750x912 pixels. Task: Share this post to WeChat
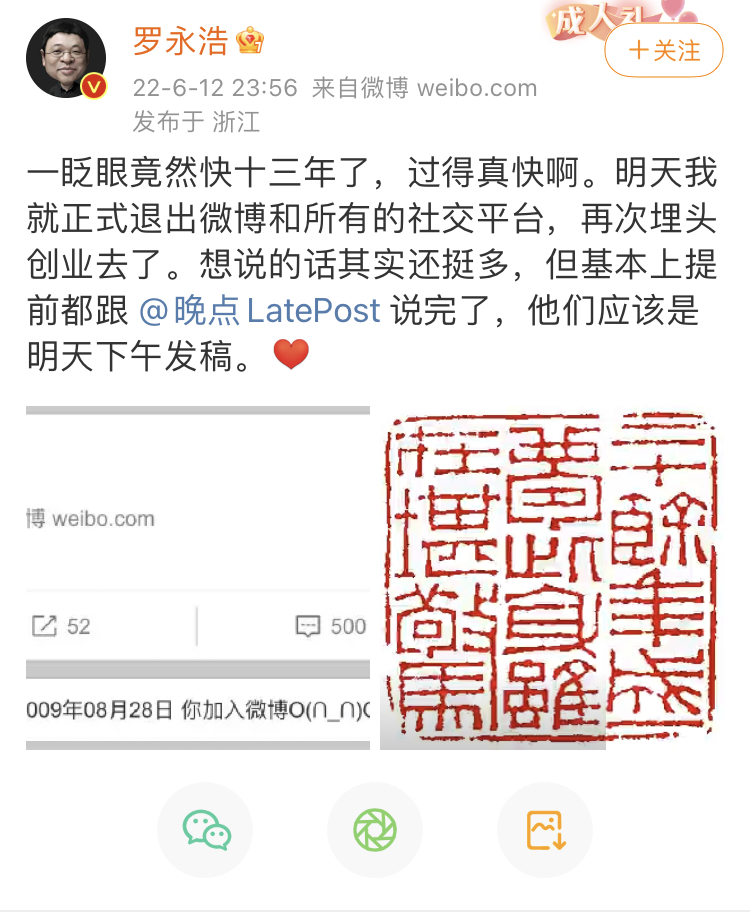click(x=206, y=830)
